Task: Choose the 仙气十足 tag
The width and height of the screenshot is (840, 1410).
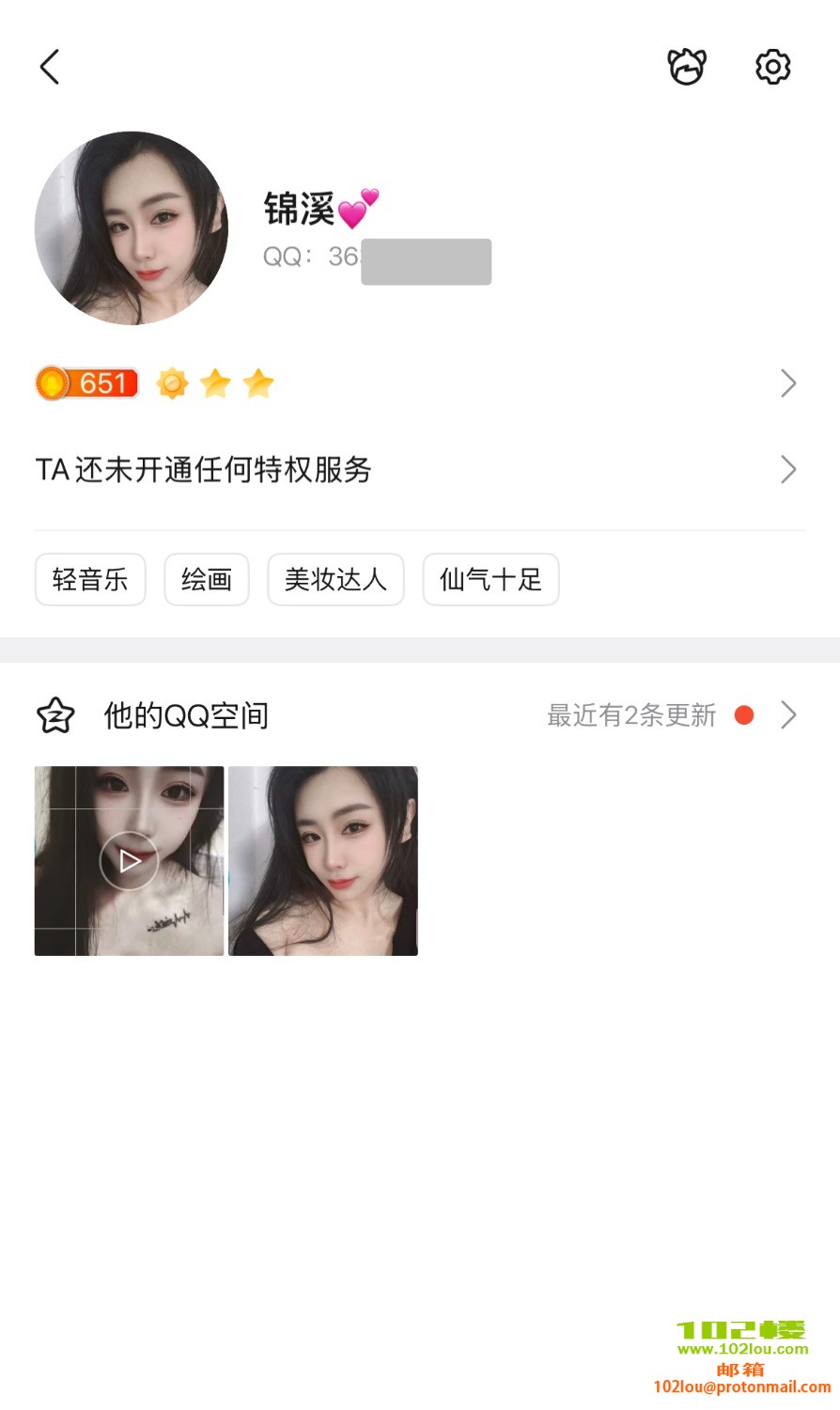Action: (x=490, y=579)
